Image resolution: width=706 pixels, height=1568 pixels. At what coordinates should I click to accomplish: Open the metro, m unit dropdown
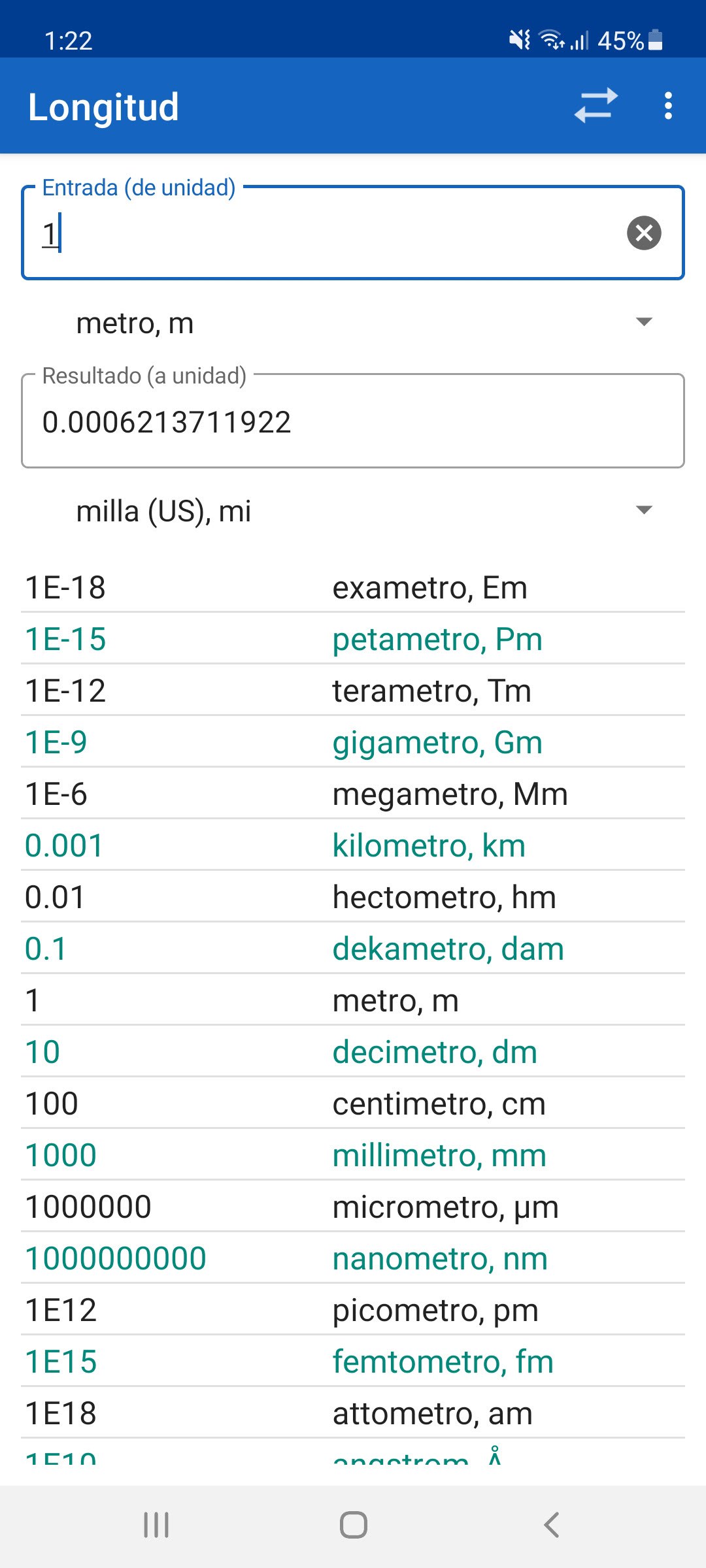coord(353,323)
